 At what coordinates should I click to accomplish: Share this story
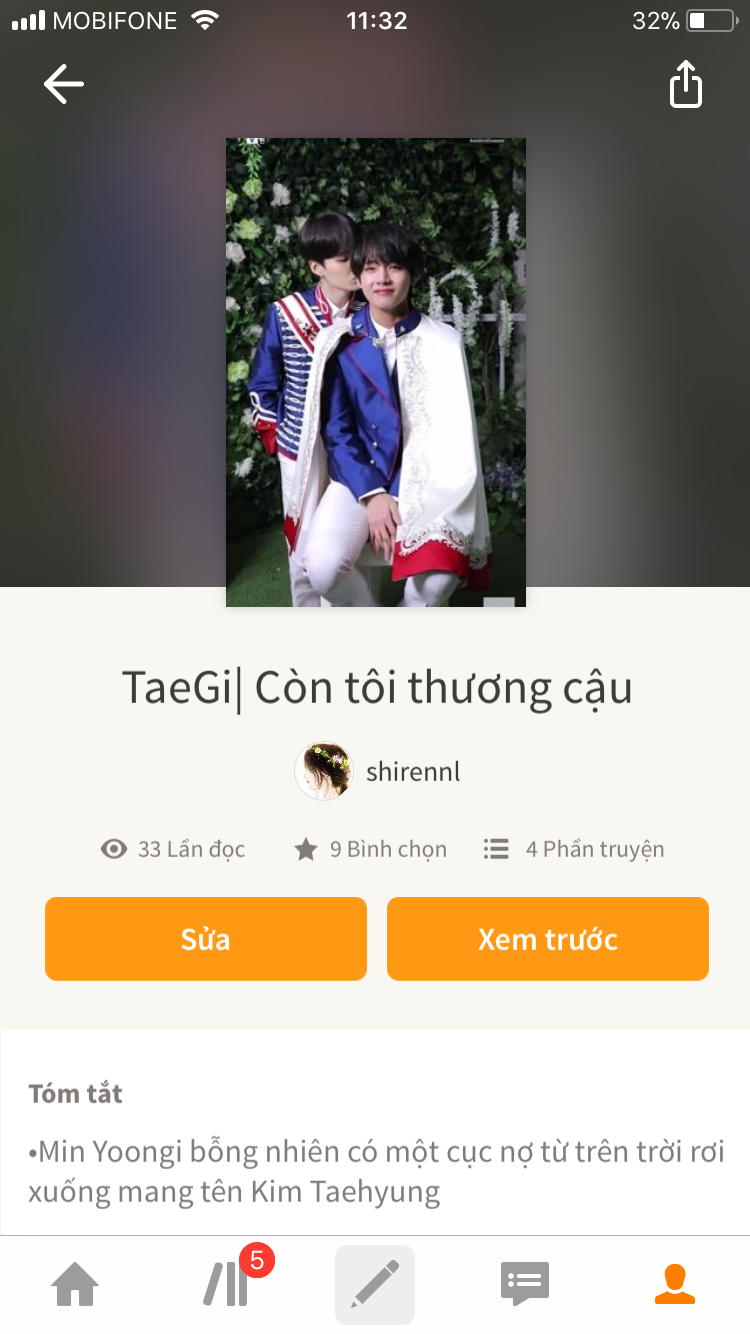(x=686, y=84)
